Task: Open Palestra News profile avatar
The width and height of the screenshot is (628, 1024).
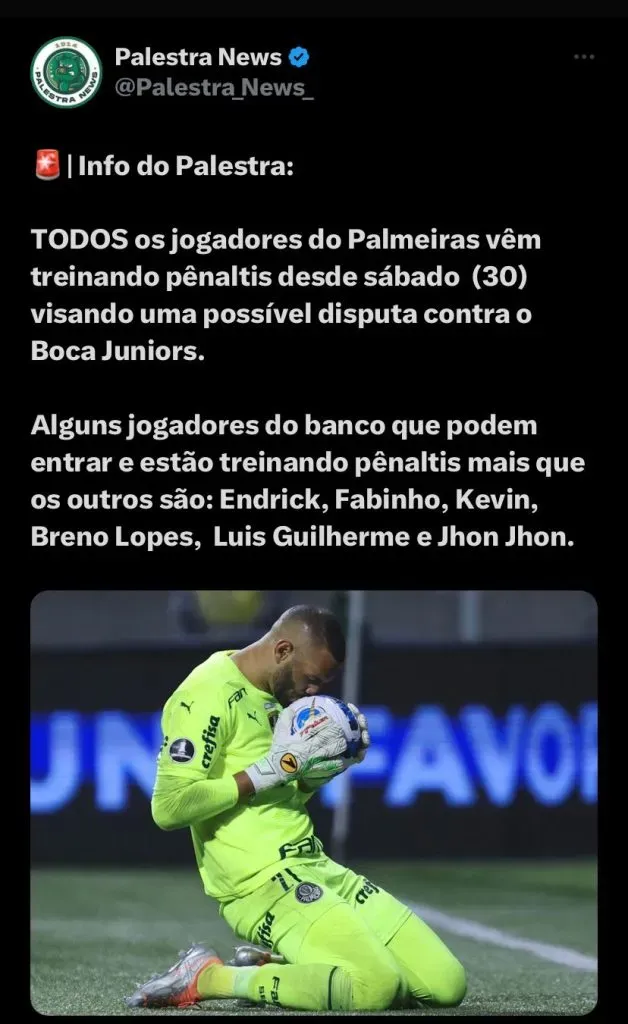Action: pyautogui.click(x=66, y=72)
